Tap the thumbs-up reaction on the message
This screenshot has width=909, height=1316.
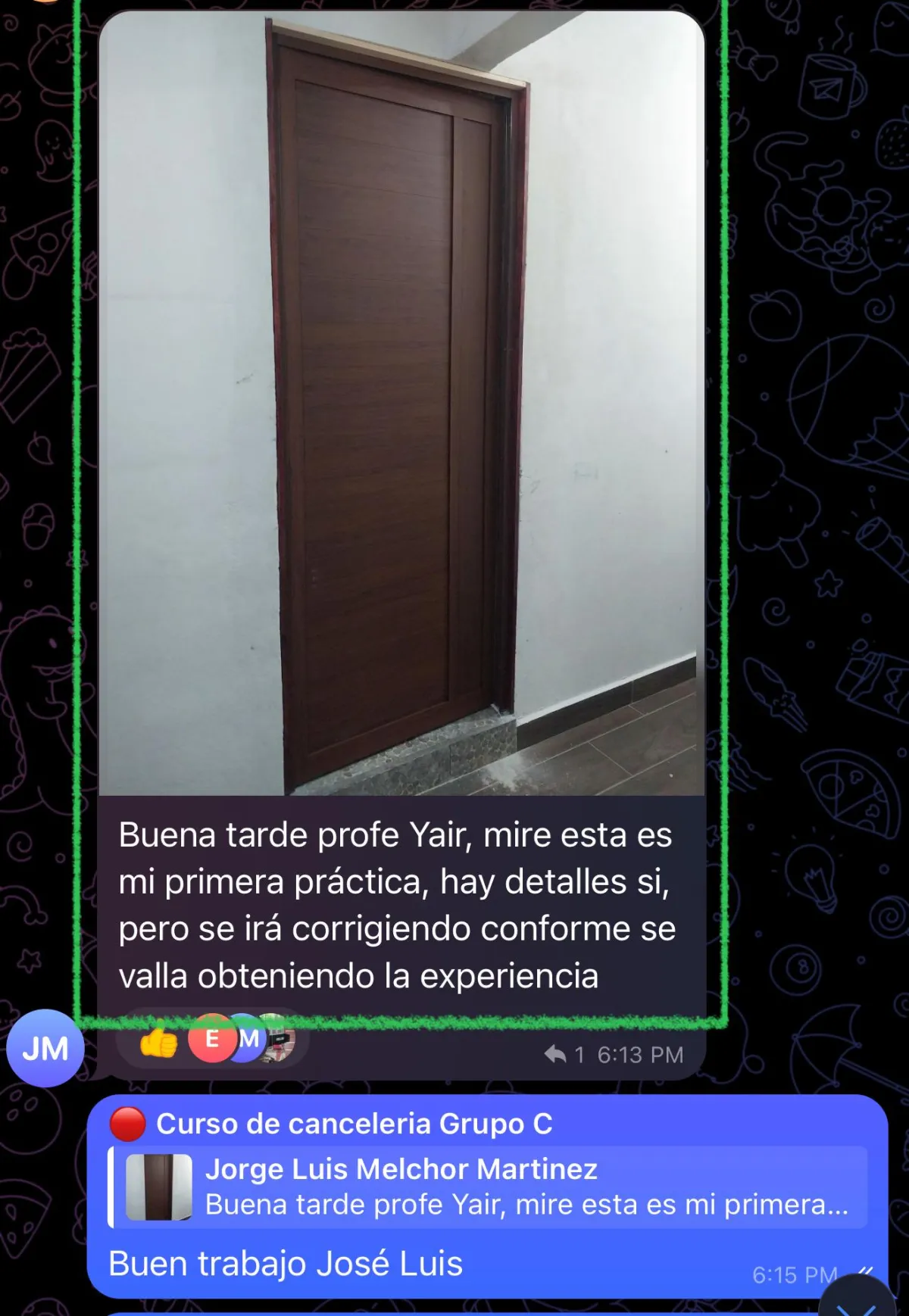[x=158, y=1043]
